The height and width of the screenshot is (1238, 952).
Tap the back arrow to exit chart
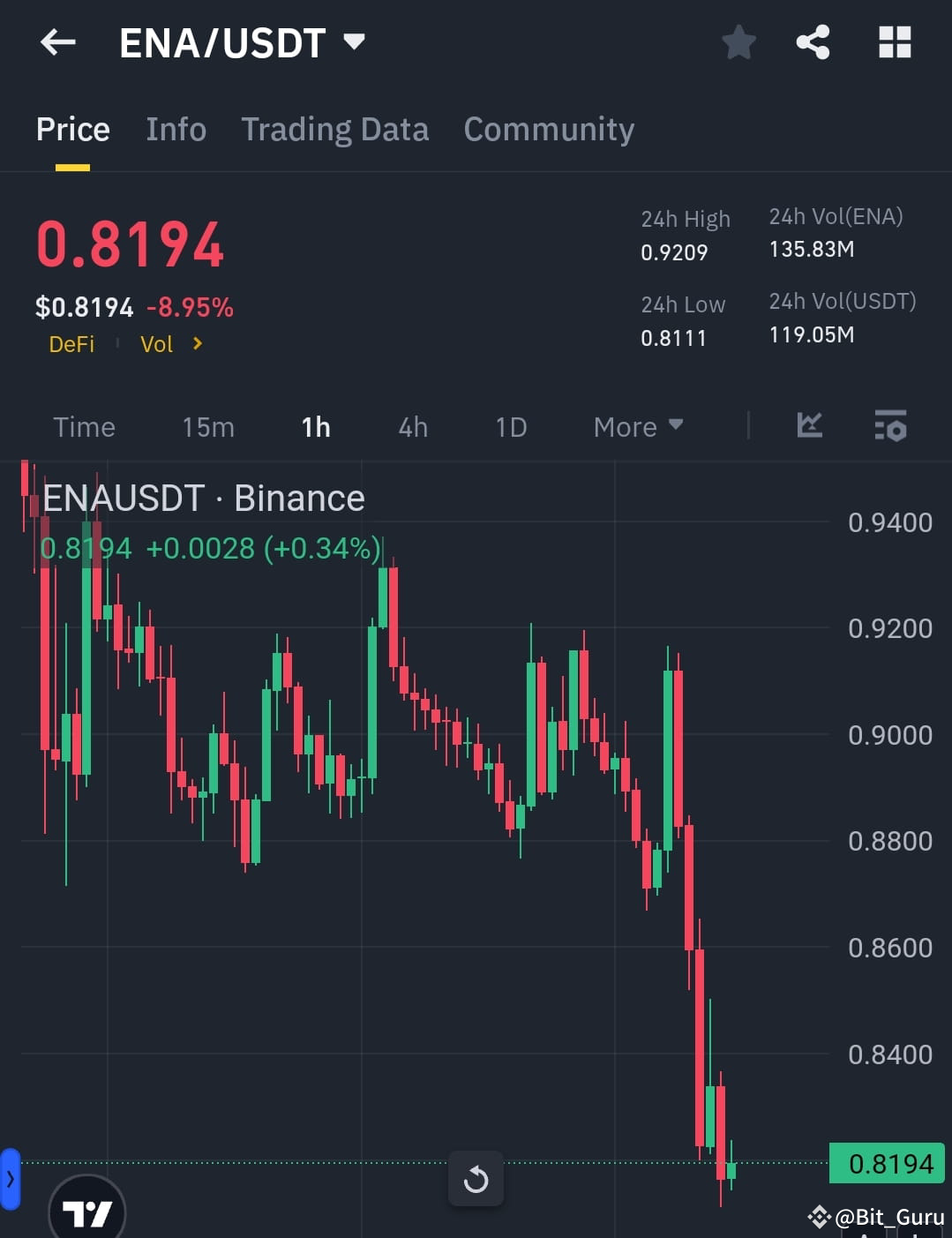point(56,42)
